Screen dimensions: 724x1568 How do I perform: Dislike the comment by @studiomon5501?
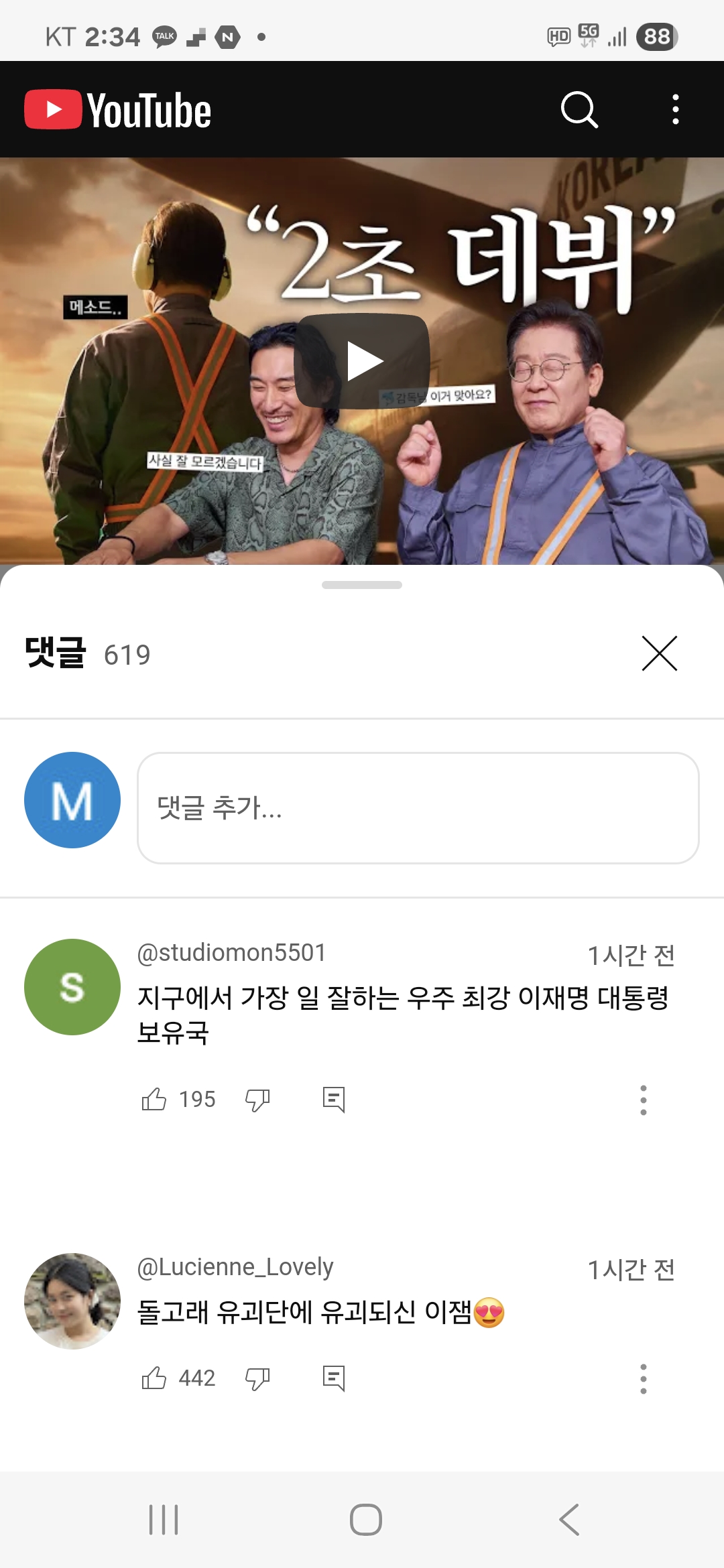point(257,1100)
